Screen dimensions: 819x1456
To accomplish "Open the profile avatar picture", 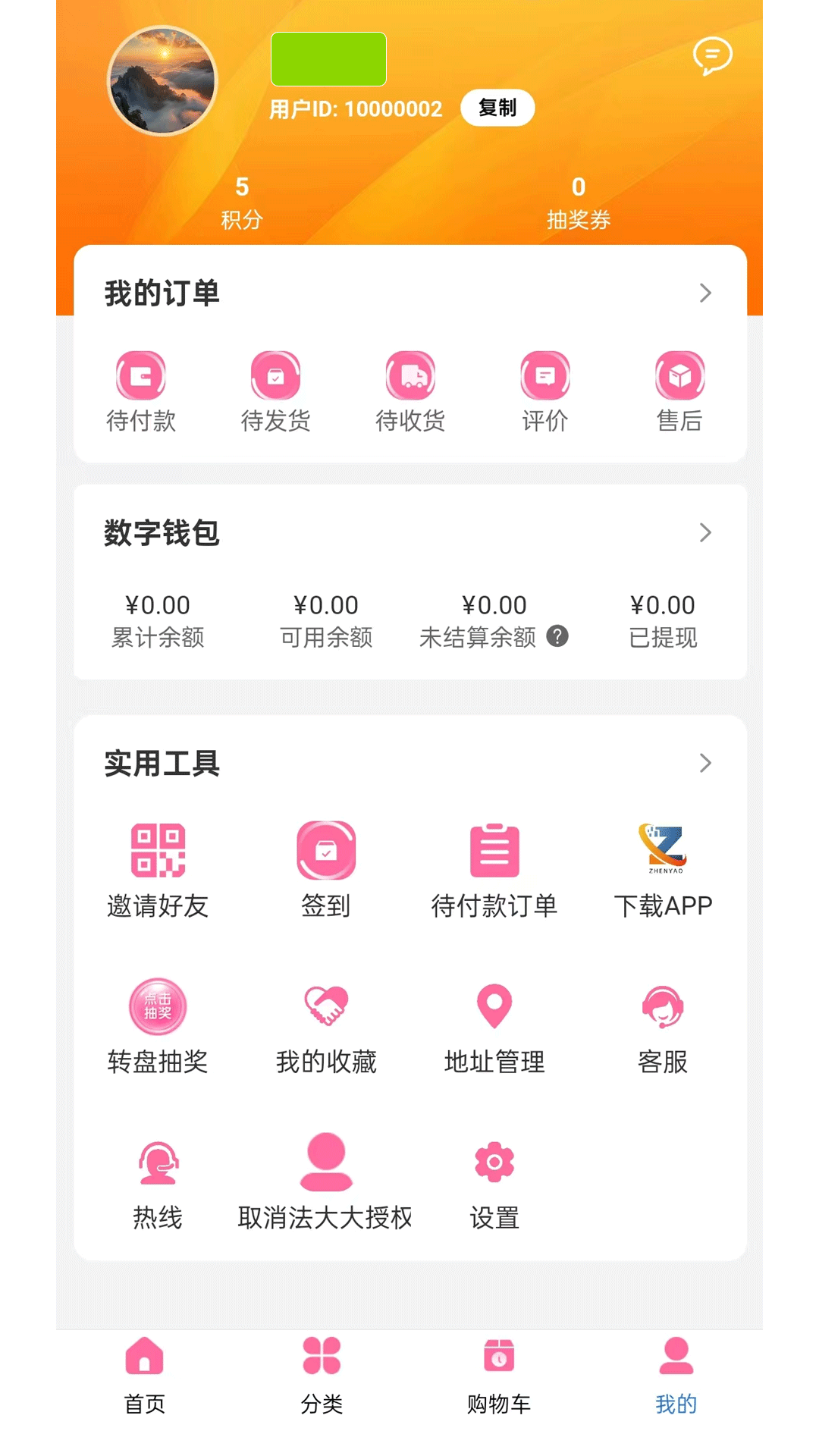I will point(162,81).
